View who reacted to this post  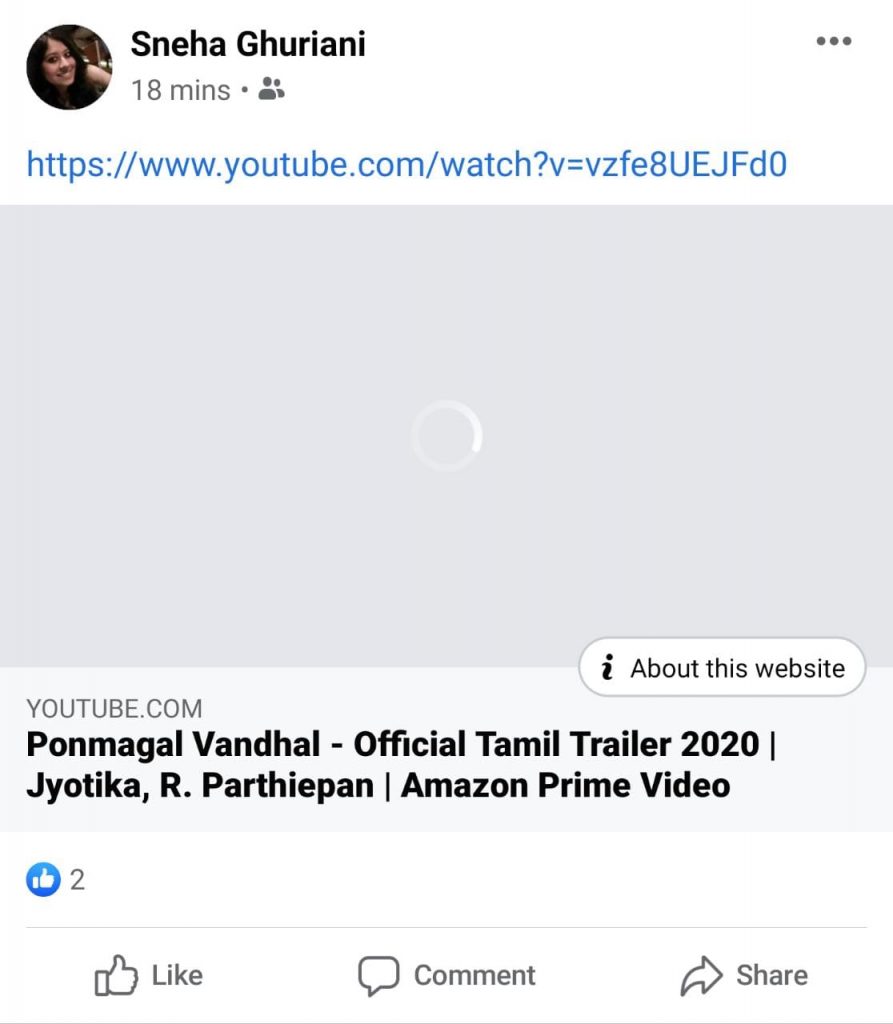[x=56, y=880]
